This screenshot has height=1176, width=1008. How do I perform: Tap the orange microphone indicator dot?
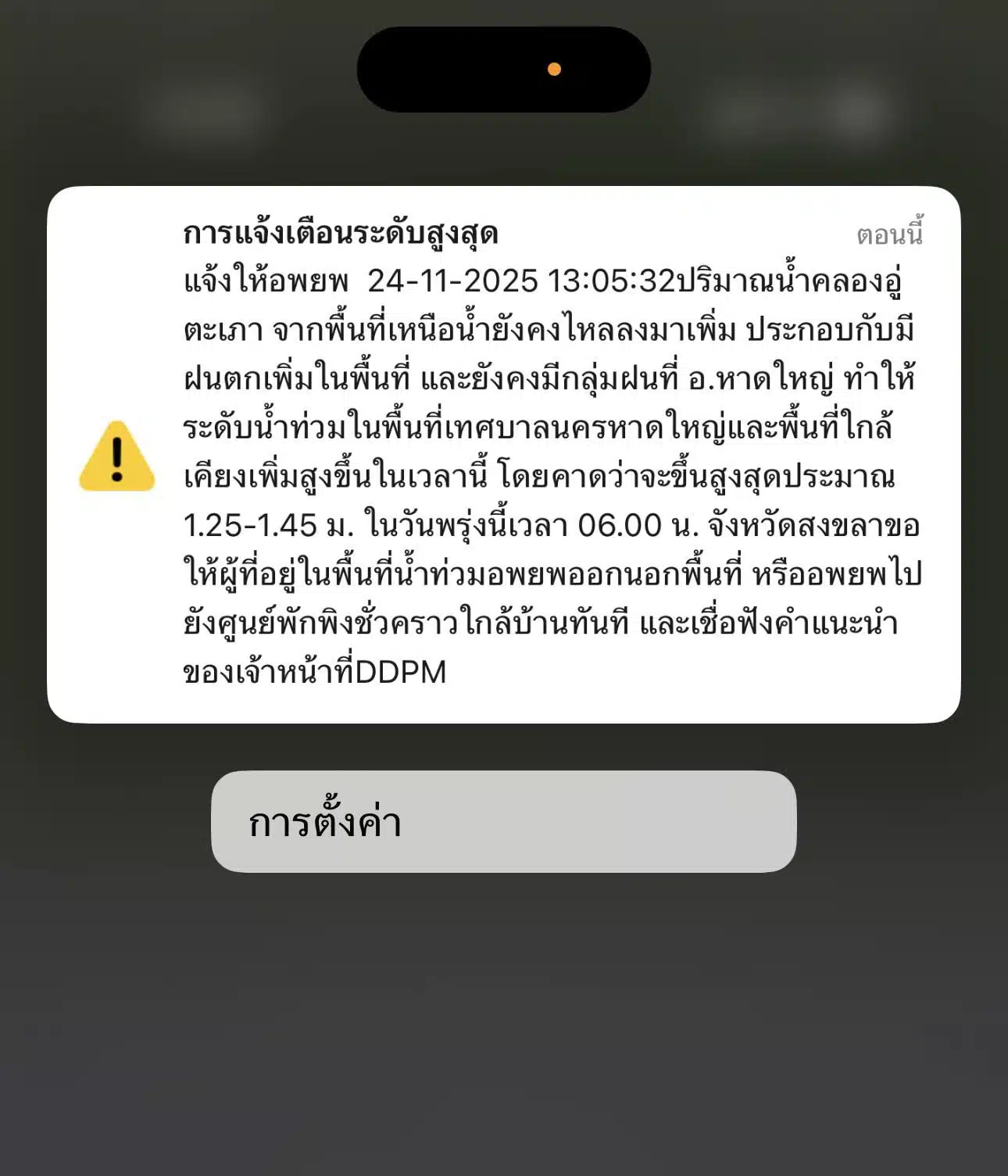pos(555,69)
